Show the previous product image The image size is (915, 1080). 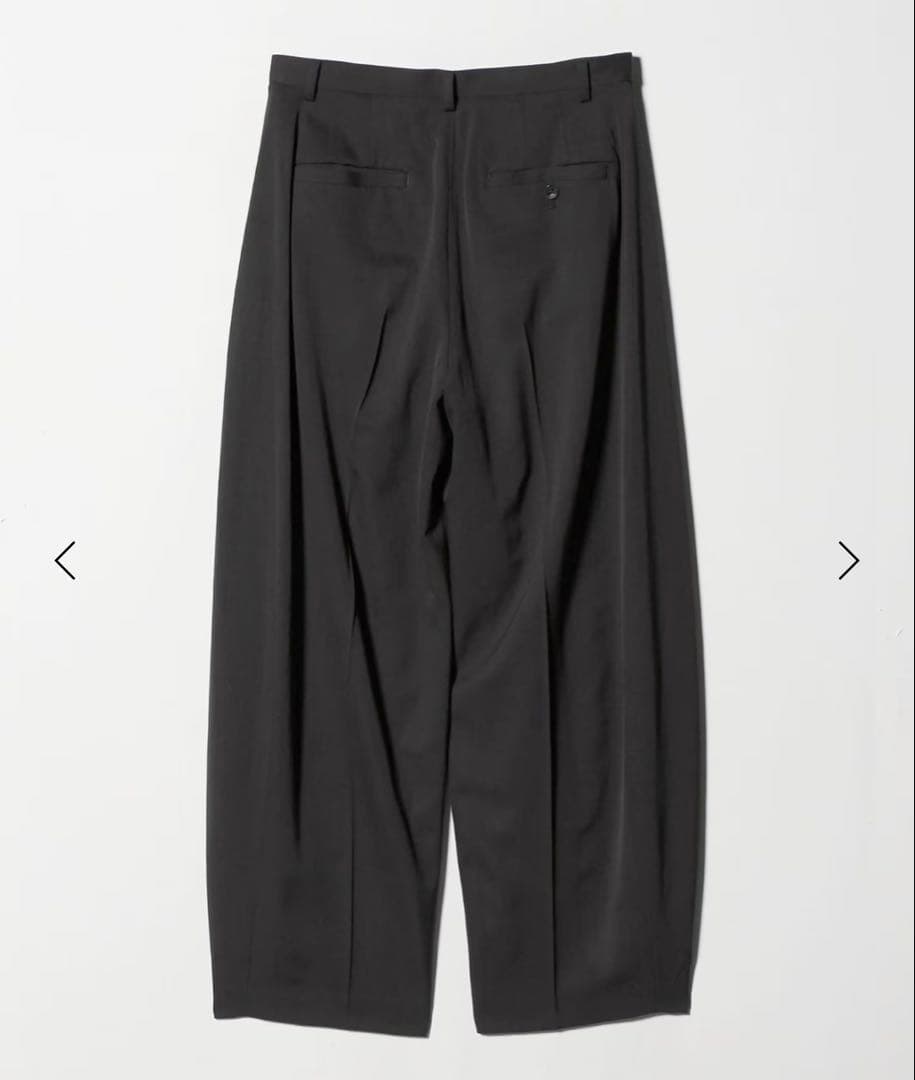pyautogui.click(x=65, y=560)
